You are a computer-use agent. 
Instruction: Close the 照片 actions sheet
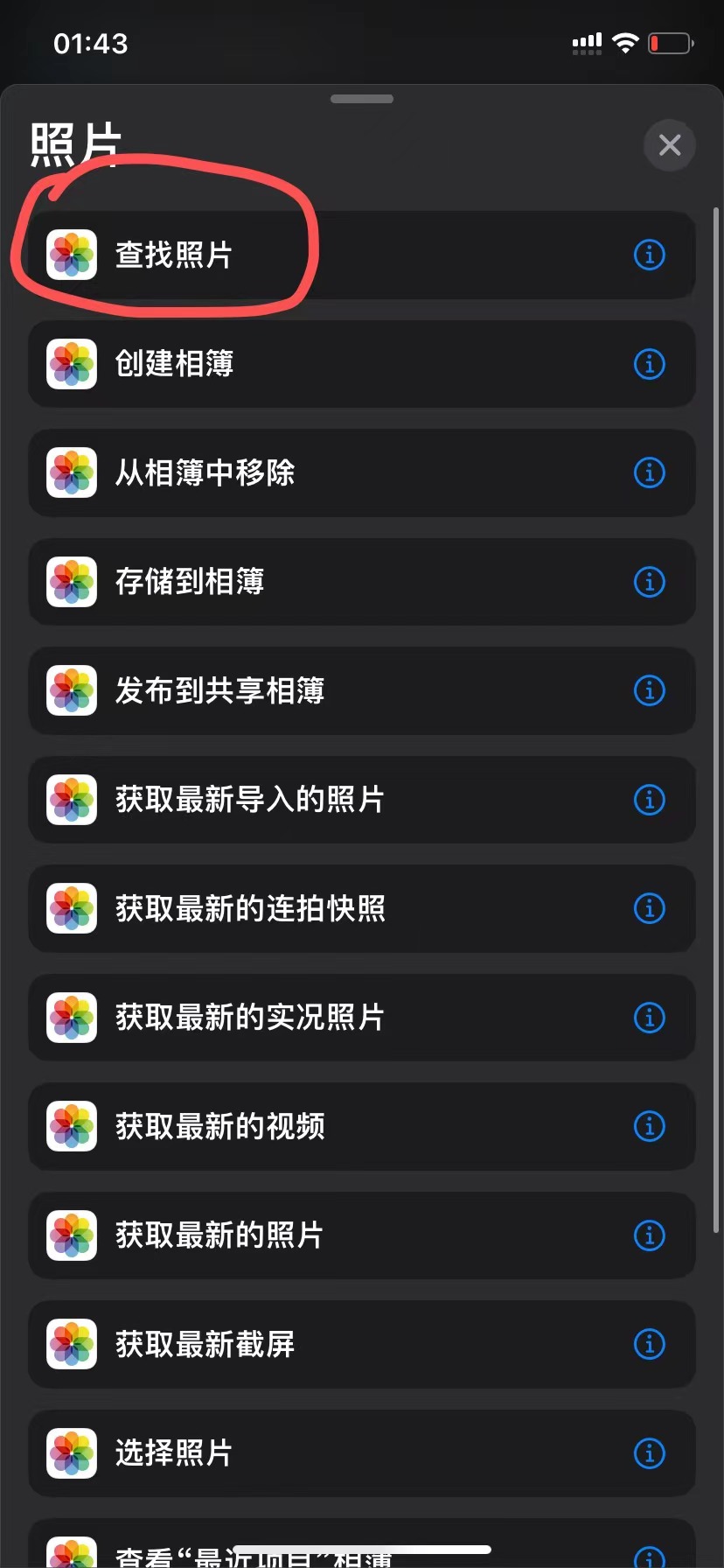tap(669, 145)
